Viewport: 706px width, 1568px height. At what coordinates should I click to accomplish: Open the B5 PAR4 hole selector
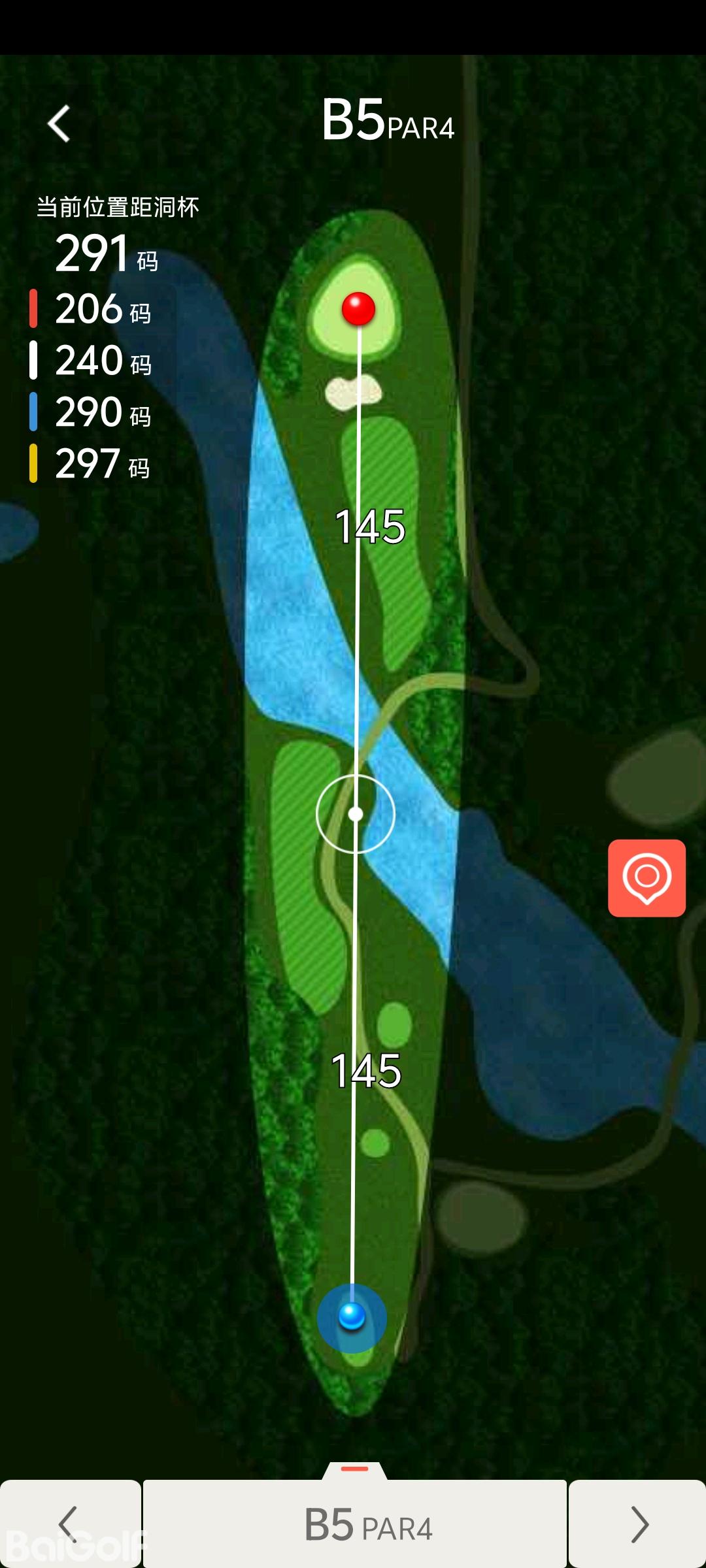coord(355,1525)
